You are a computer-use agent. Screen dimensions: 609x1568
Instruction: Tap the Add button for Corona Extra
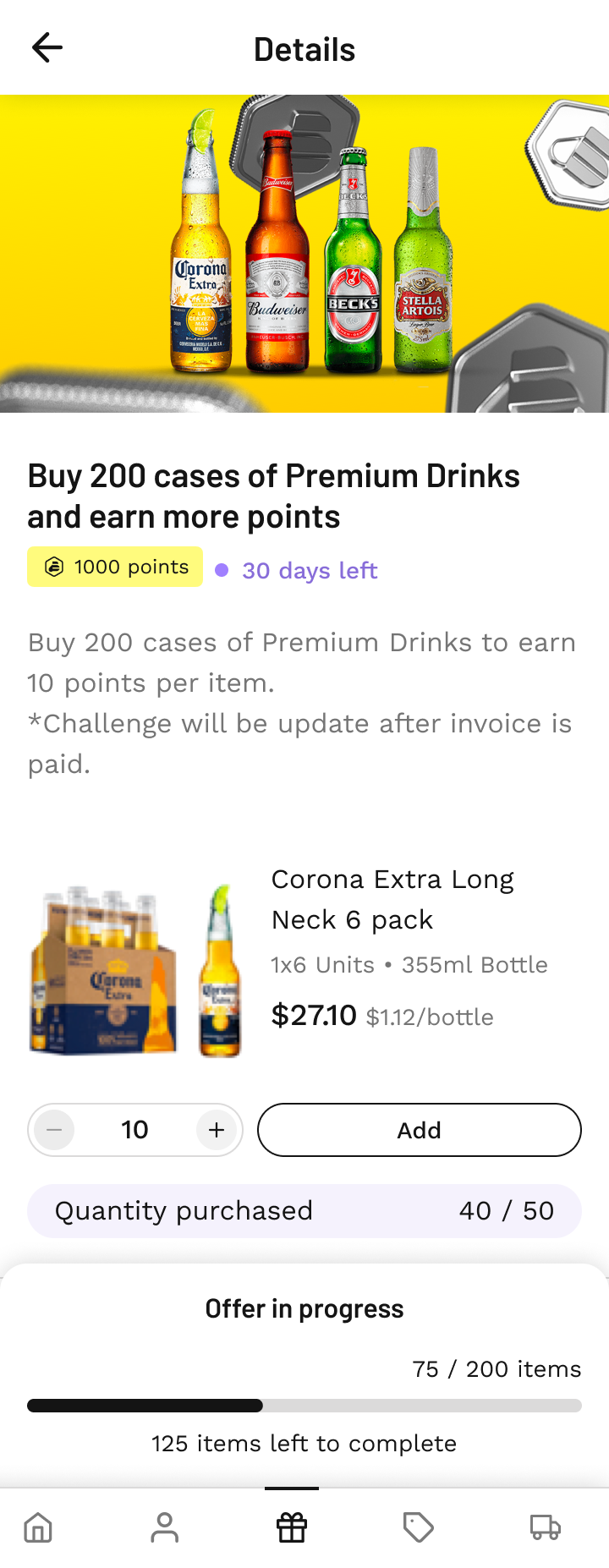pos(419,1129)
